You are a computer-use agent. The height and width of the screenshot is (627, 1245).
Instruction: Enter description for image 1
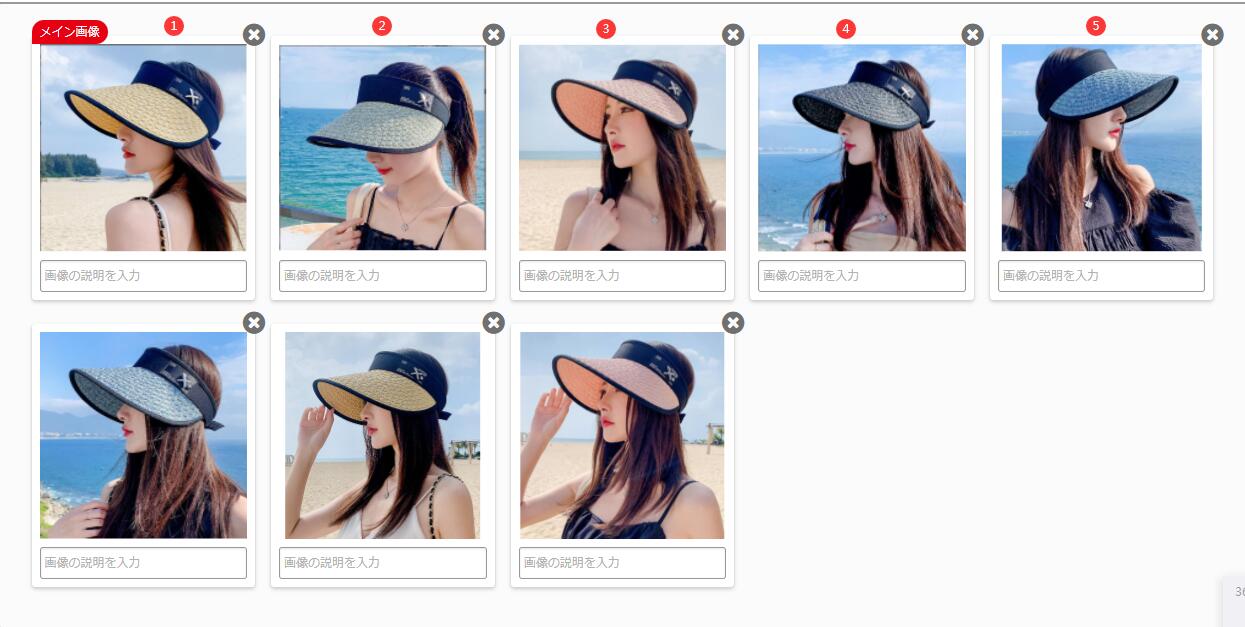[x=143, y=276]
